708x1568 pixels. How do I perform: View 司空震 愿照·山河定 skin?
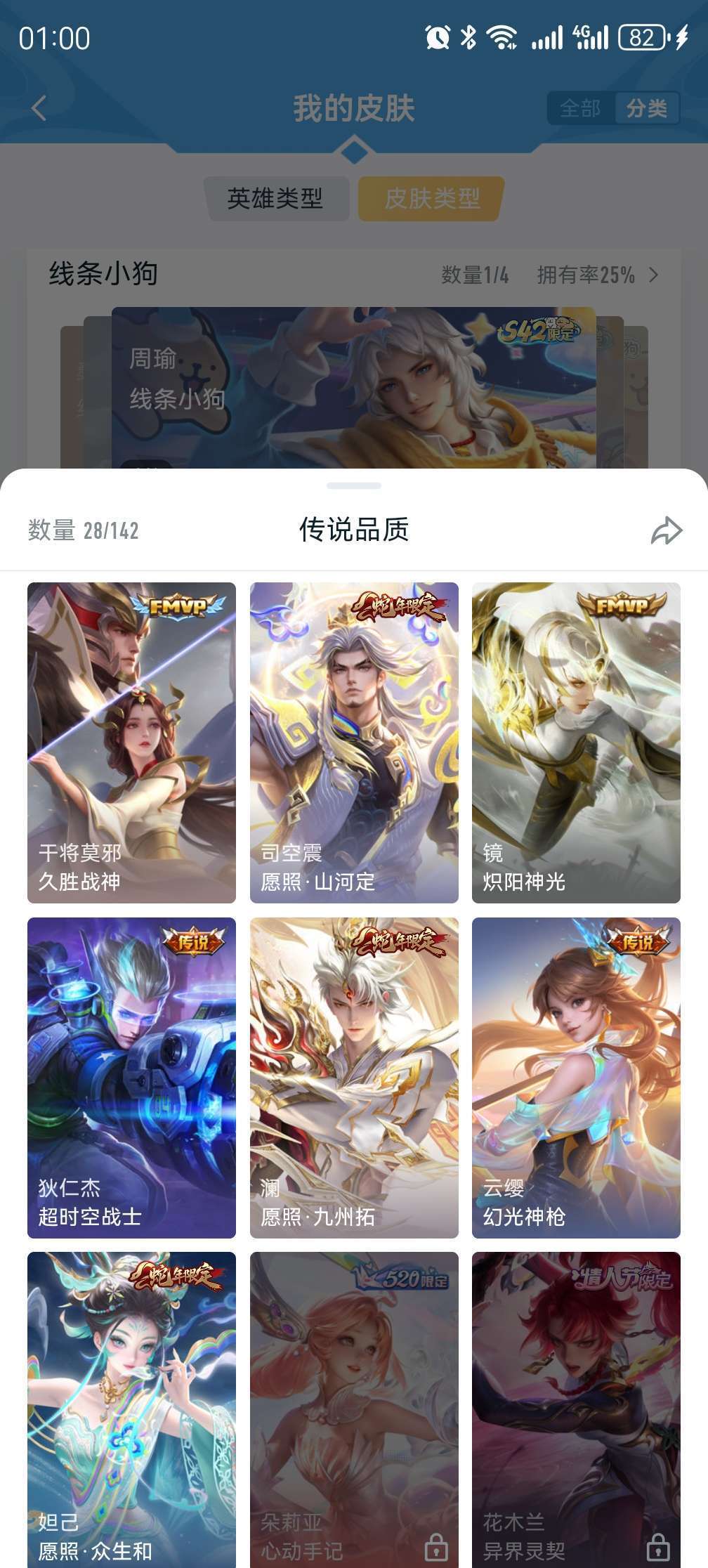tap(354, 742)
